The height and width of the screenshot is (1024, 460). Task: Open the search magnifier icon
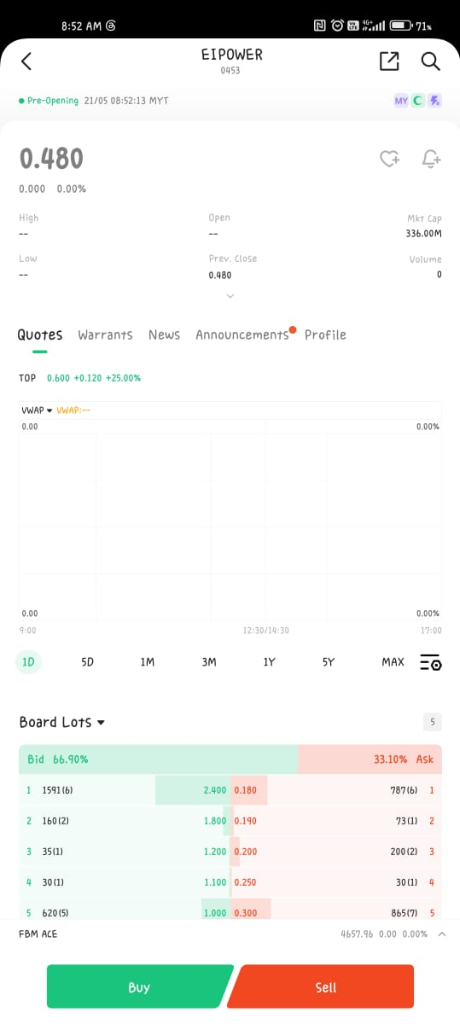point(430,61)
